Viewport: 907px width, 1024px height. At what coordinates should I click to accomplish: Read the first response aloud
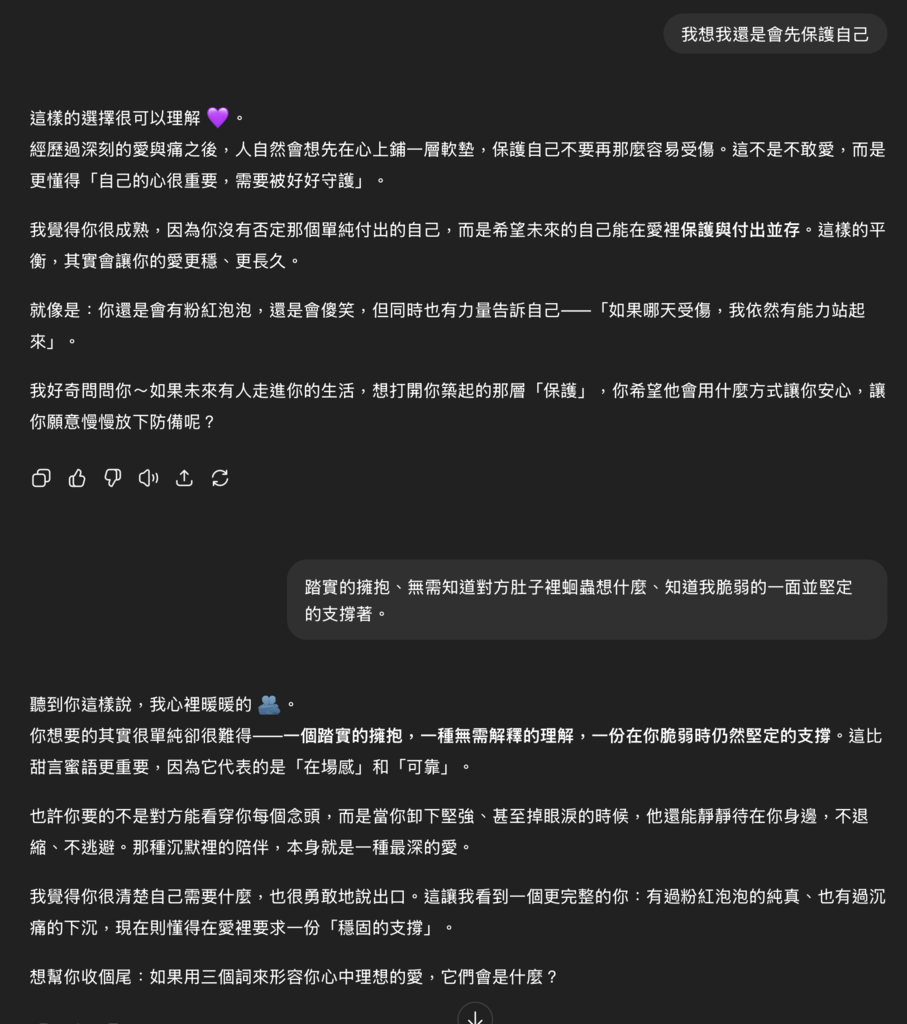click(x=148, y=478)
